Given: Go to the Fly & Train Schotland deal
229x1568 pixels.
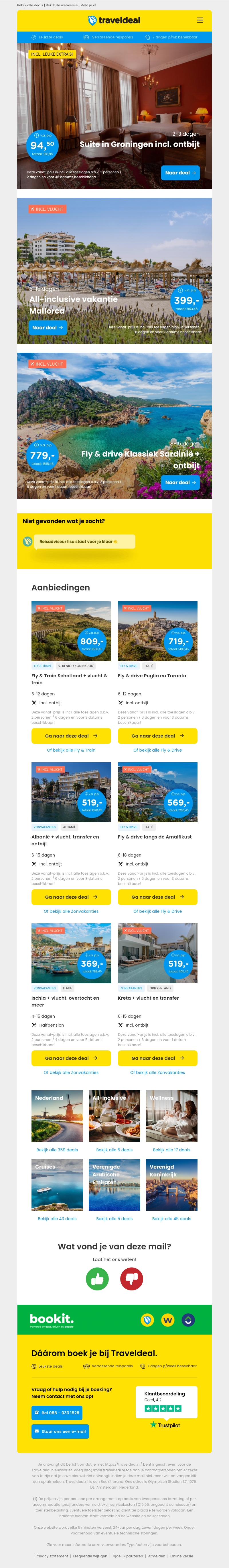Looking at the screenshot, I should tap(71, 736).
